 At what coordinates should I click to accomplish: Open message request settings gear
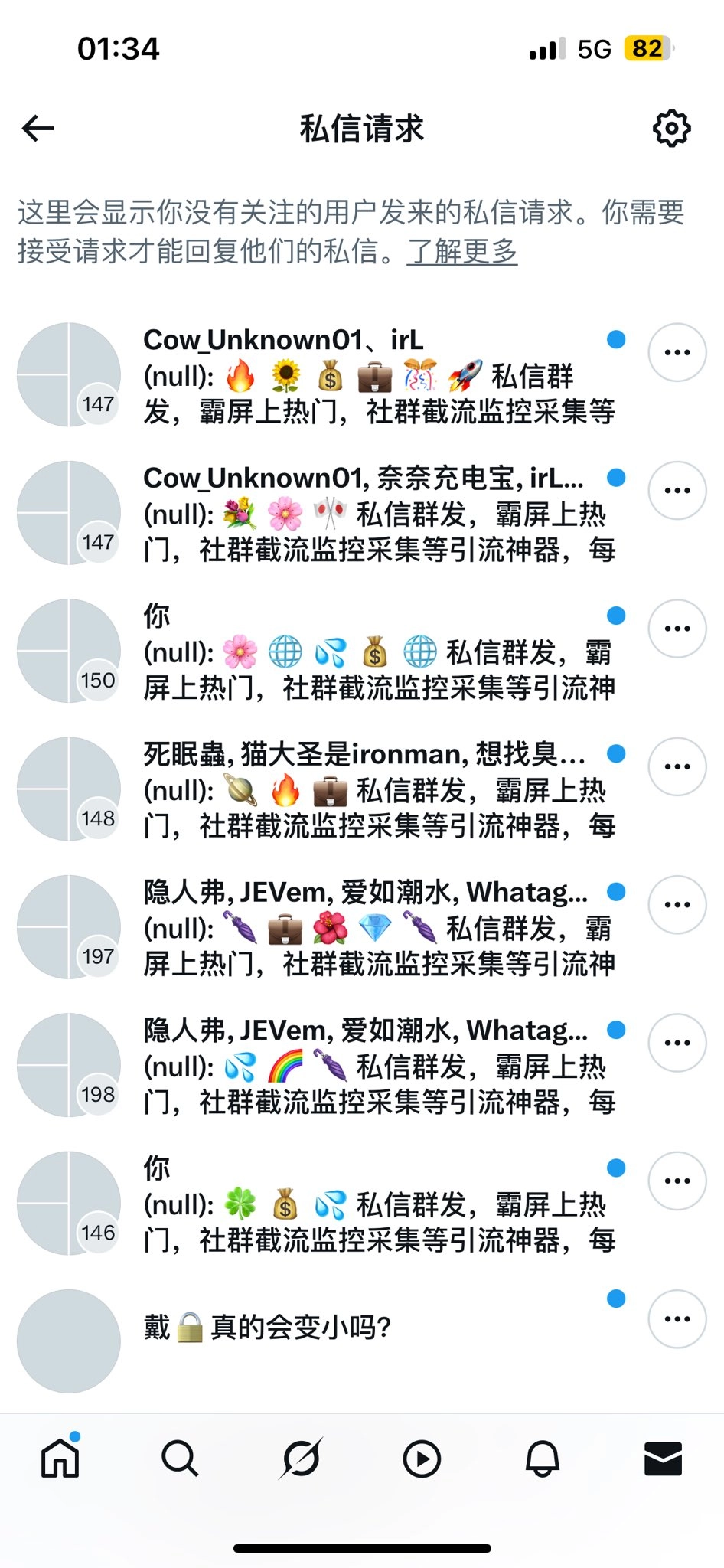[671, 128]
